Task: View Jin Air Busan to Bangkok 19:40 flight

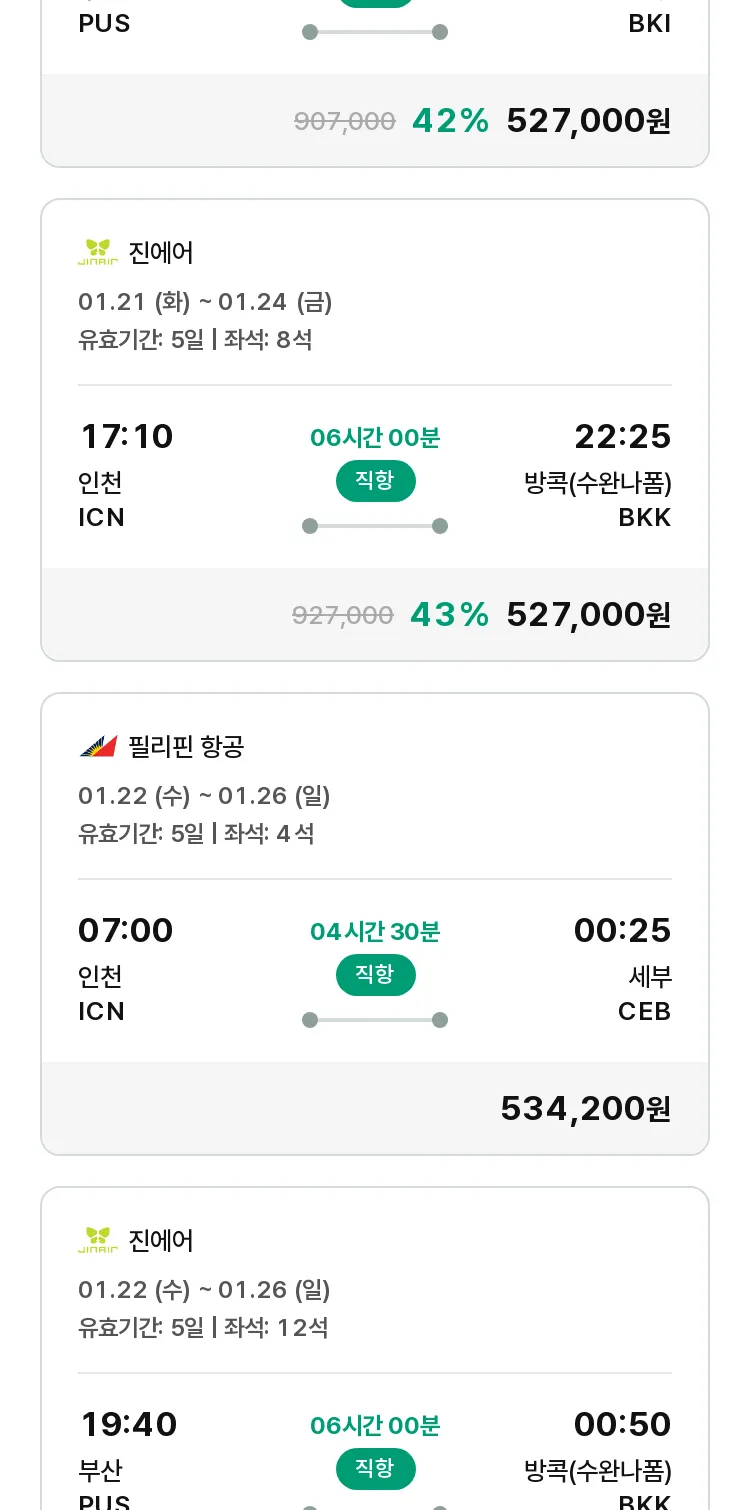Action: 375,1348
